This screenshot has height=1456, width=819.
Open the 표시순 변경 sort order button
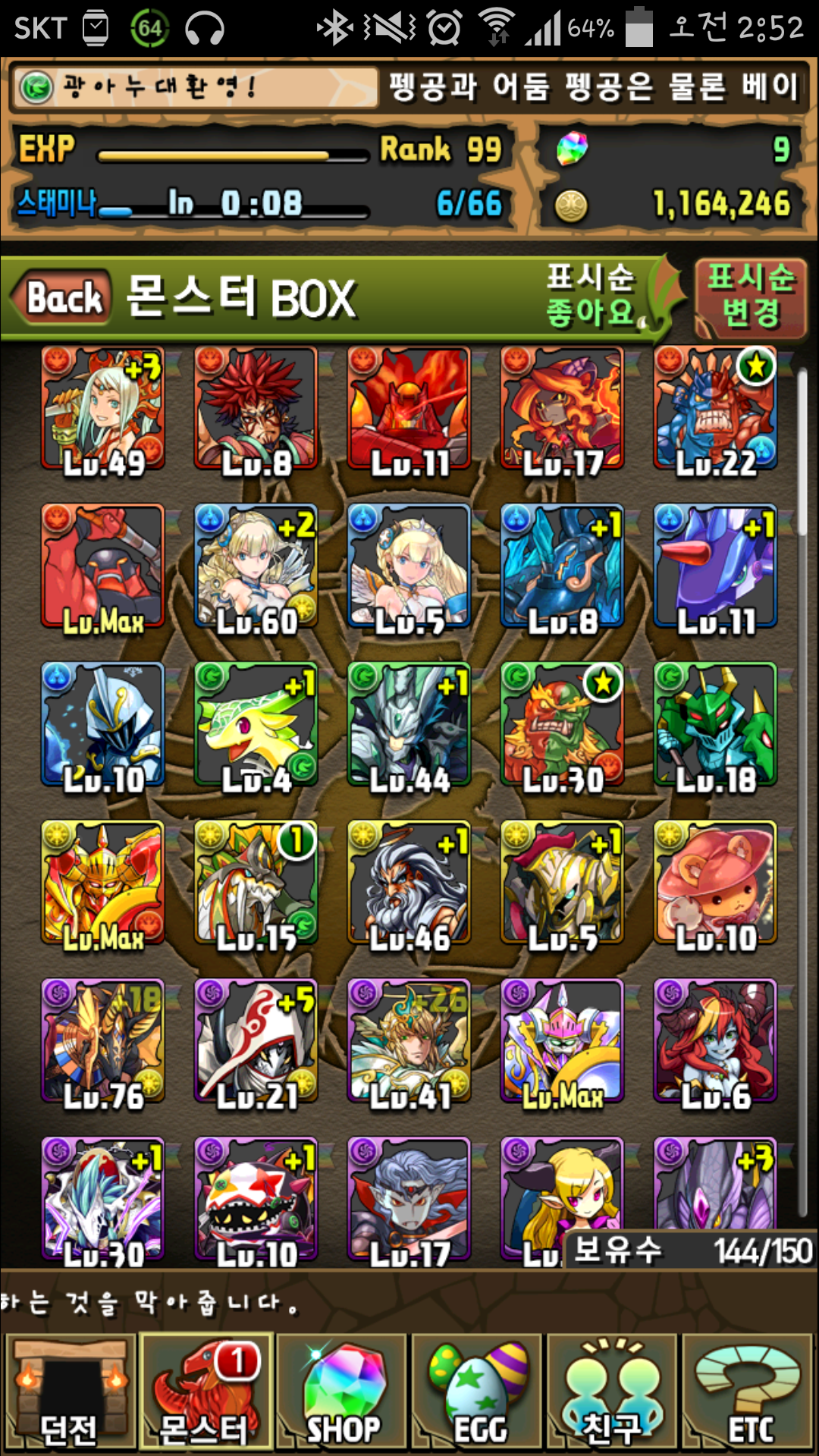click(749, 298)
